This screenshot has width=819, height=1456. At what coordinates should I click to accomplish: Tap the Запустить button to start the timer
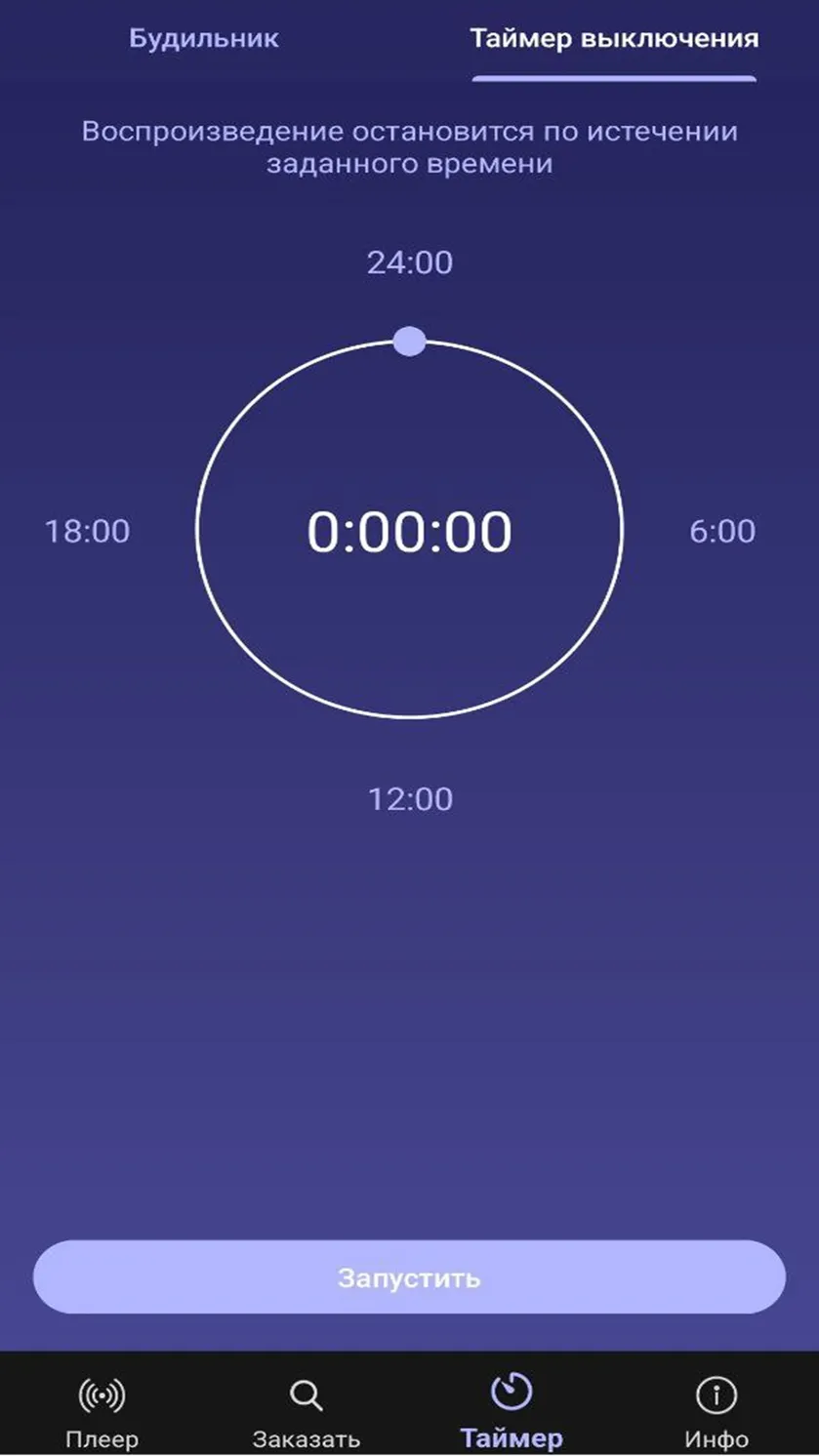[x=409, y=1277]
